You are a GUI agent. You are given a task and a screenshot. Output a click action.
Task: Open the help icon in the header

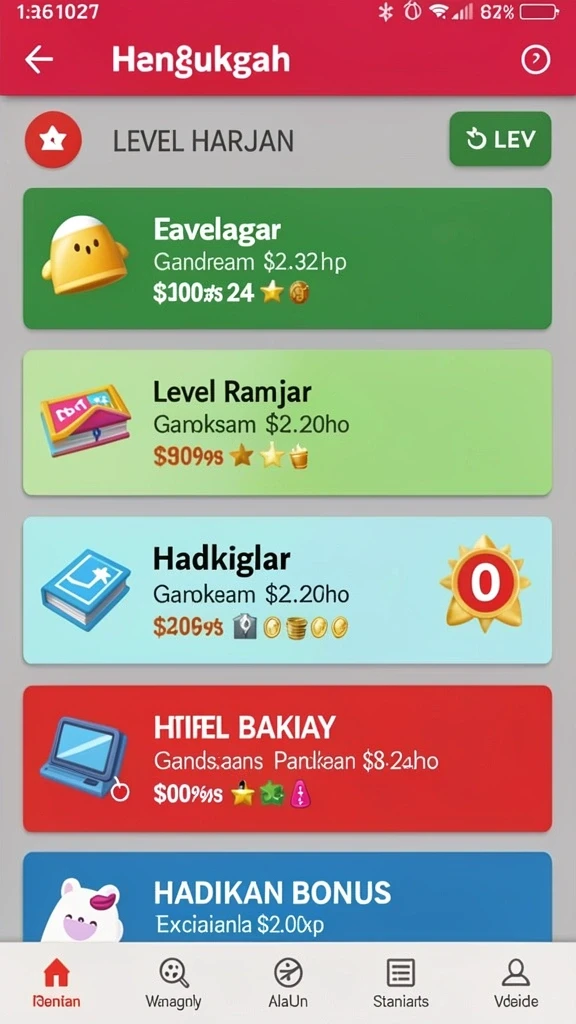click(x=536, y=60)
